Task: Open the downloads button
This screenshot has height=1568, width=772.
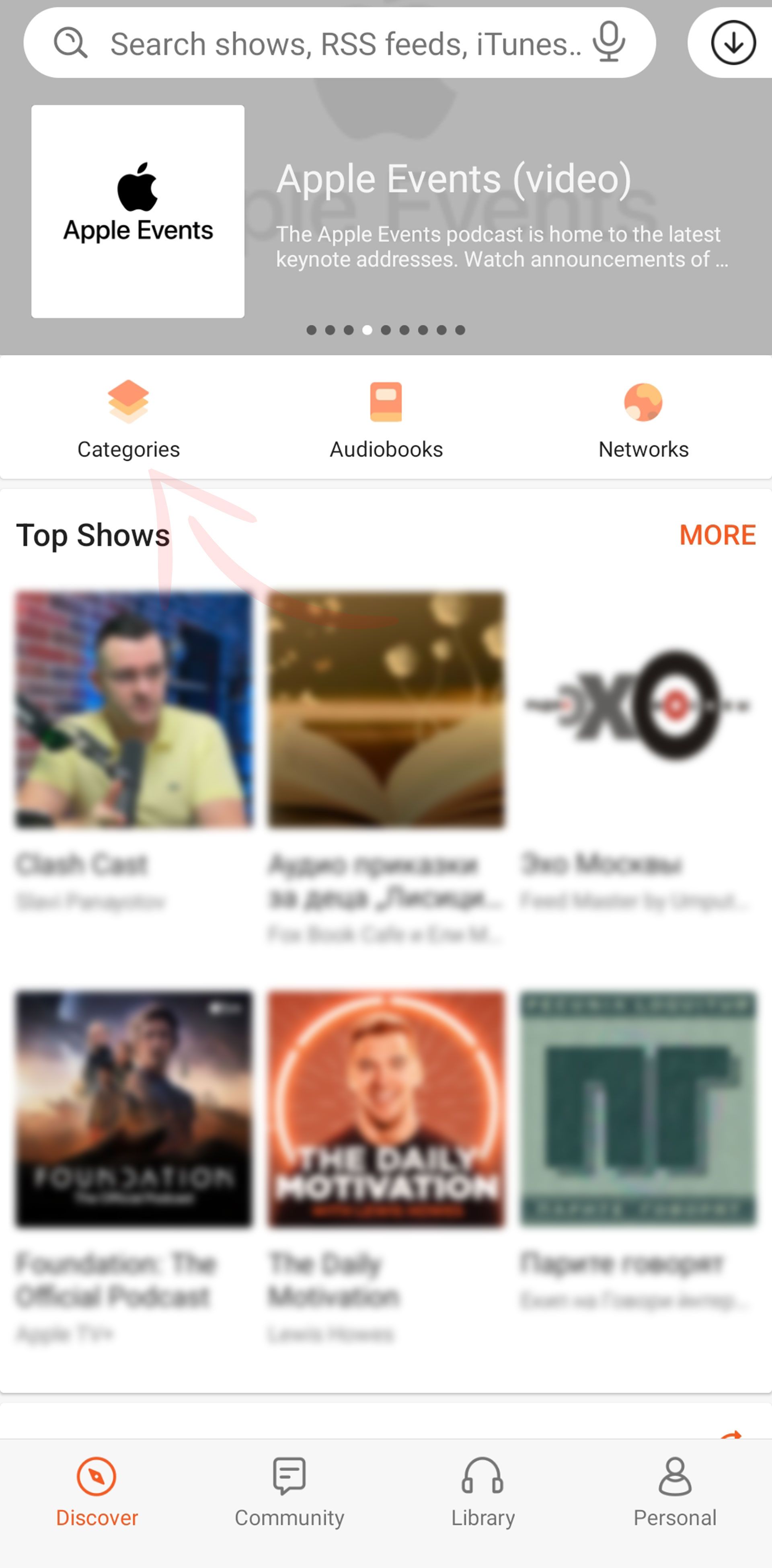Action: point(733,43)
